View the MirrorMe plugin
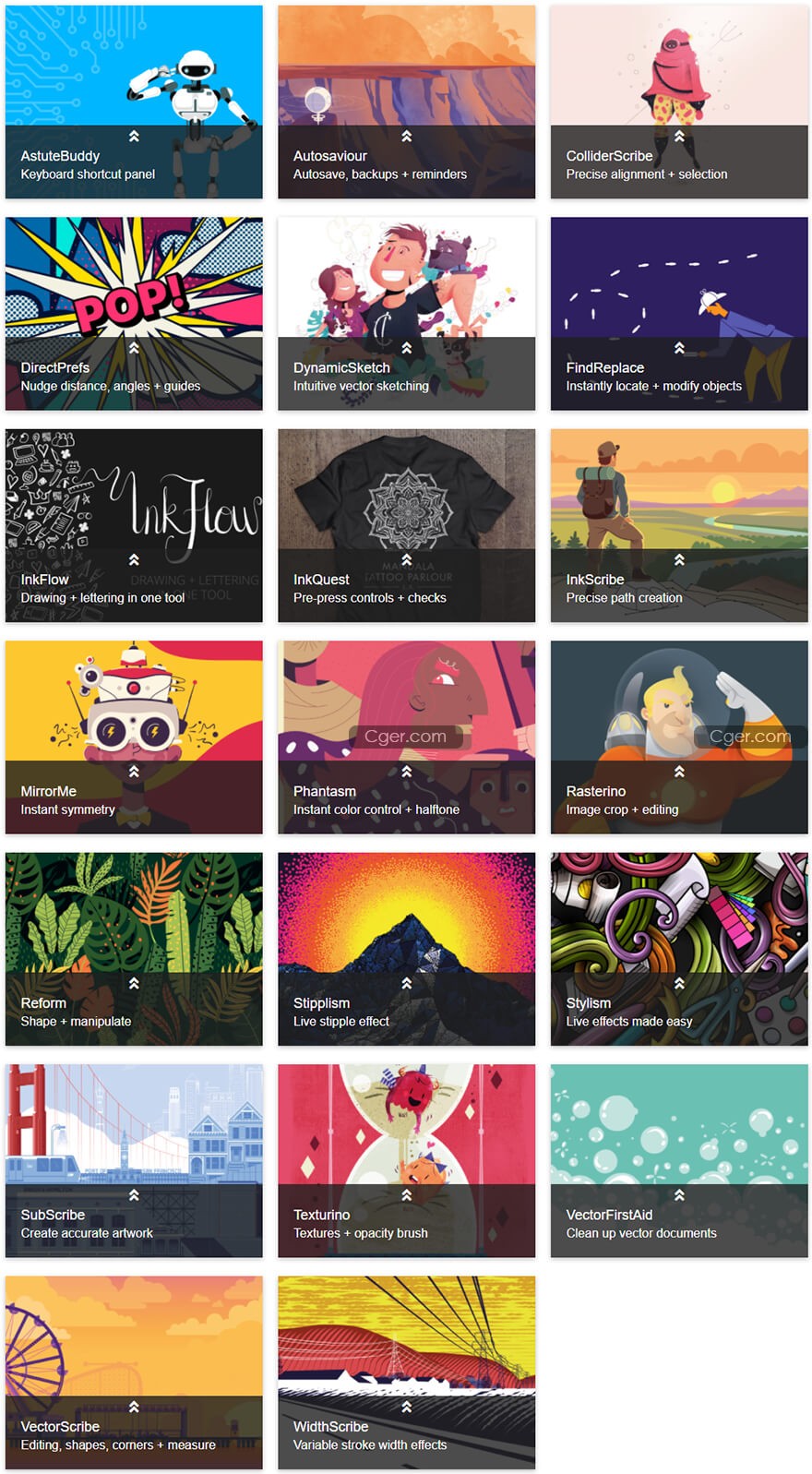The image size is (812, 1474). 134,737
